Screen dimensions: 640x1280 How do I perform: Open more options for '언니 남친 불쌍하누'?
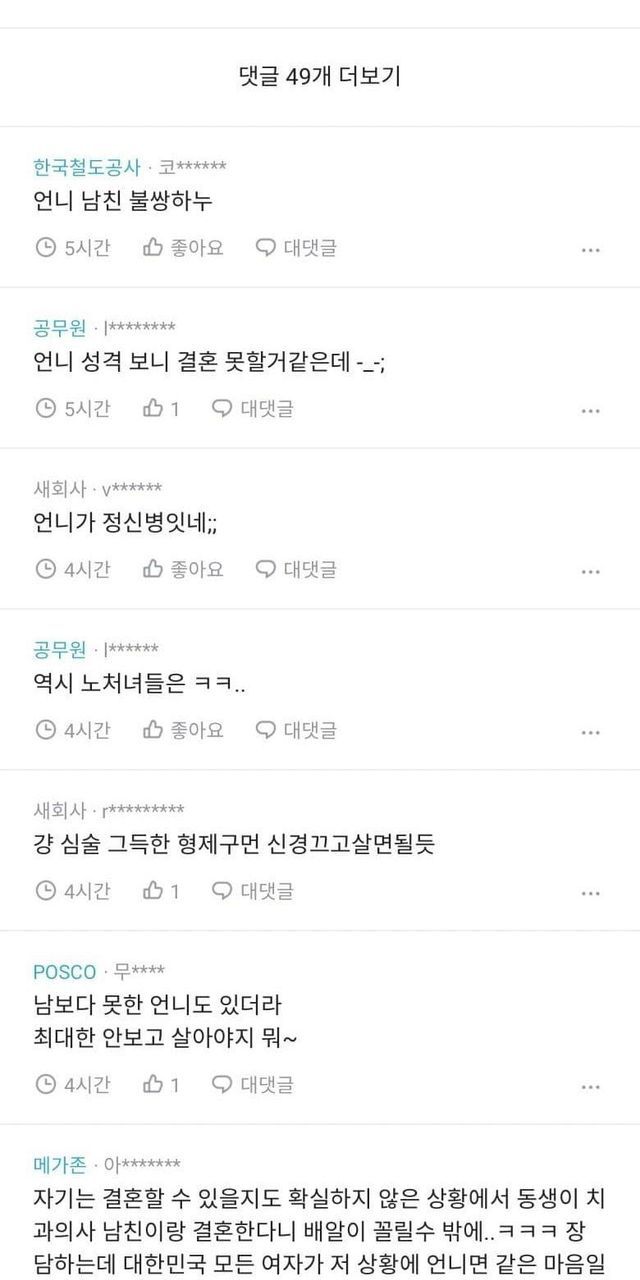click(x=591, y=250)
